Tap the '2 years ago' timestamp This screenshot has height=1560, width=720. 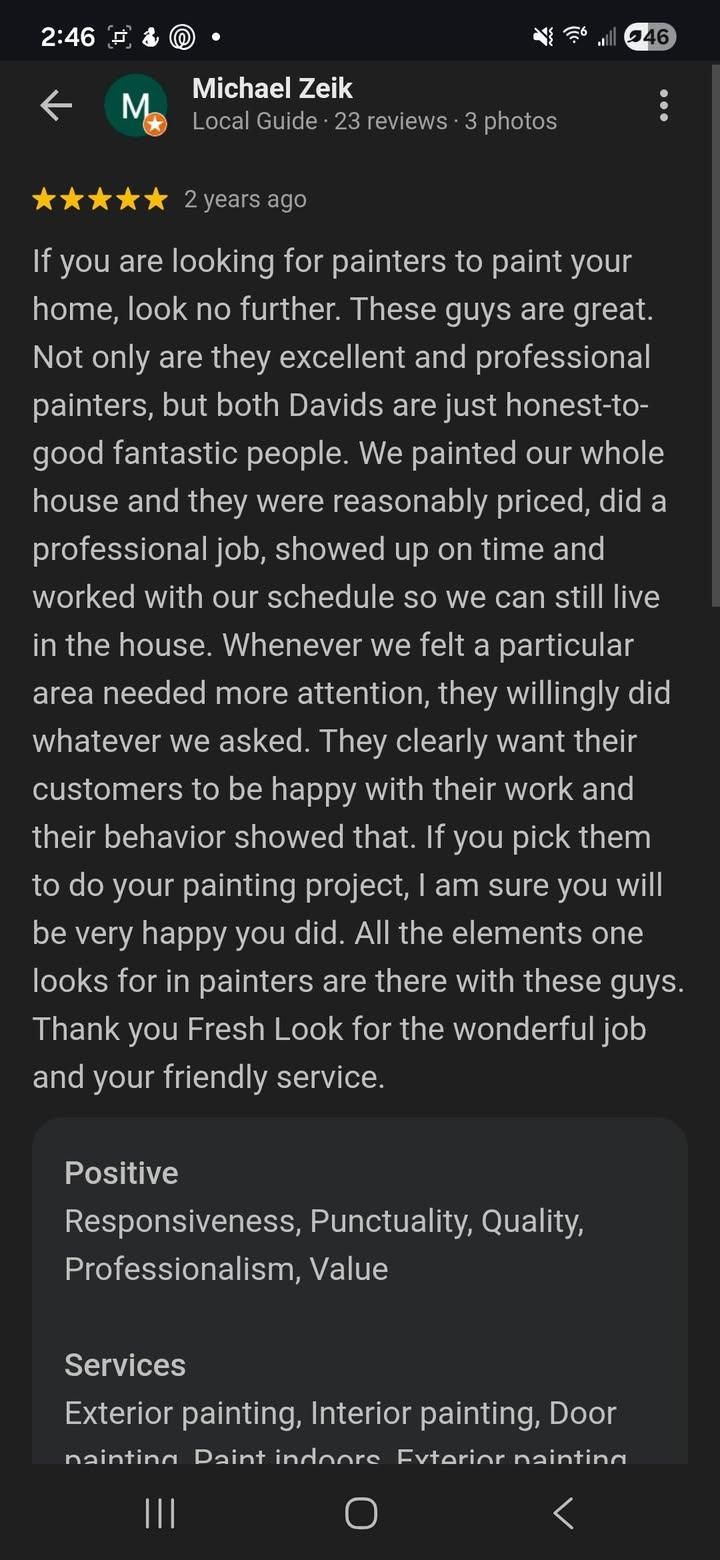coord(245,198)
